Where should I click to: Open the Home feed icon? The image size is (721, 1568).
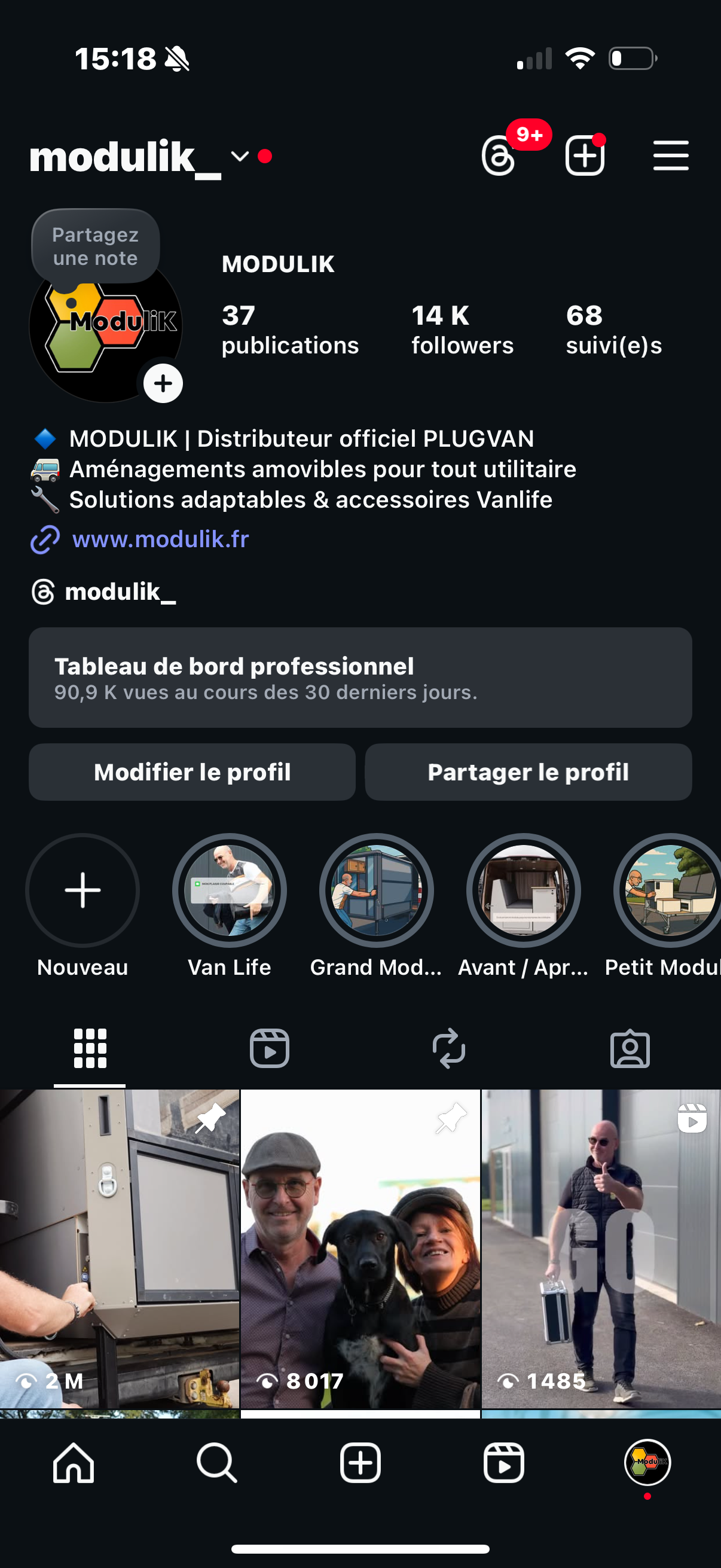point(72,1464)
